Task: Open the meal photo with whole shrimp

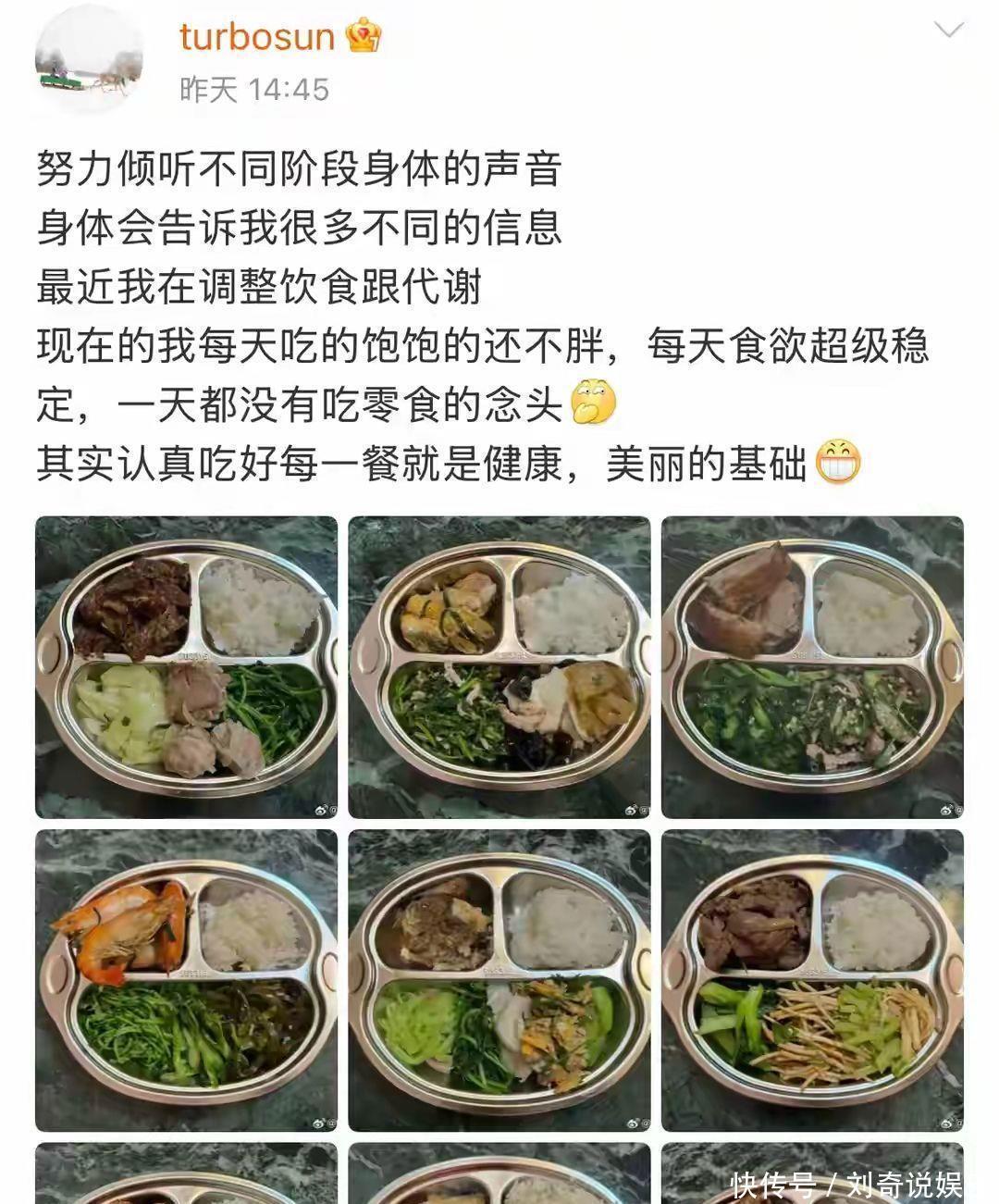Action: pyautogui.click(x=186, y=980)
